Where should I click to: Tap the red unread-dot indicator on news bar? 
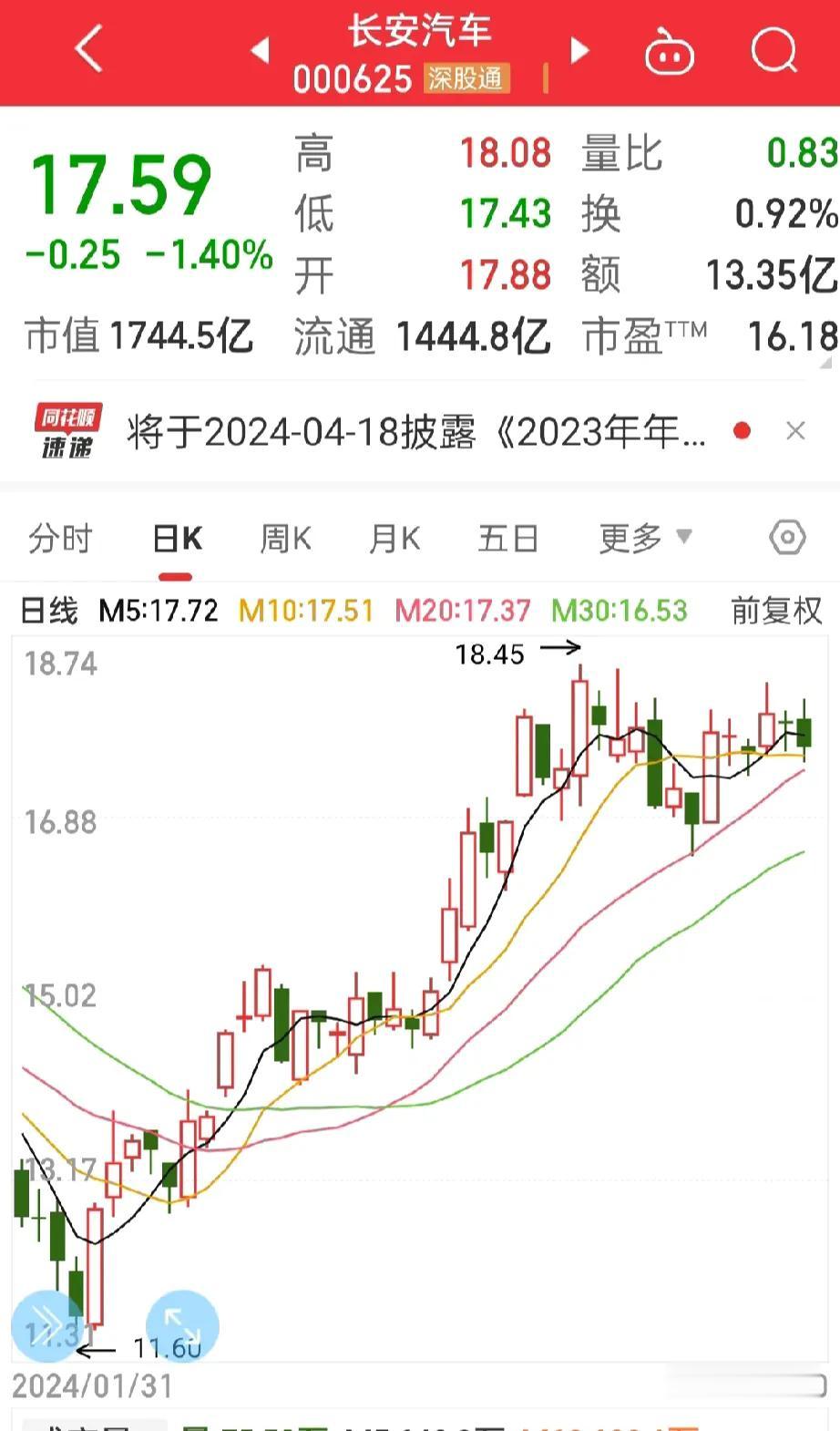743,431
